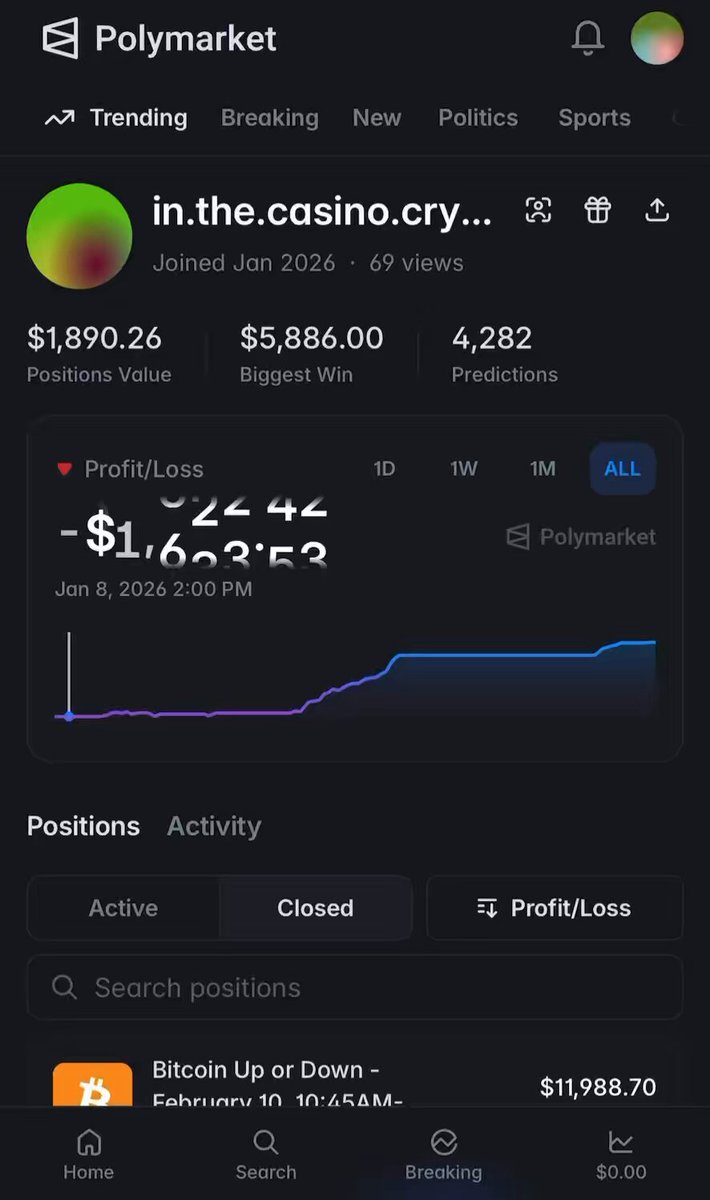
Task: Show the 1D profit/loss range
Action: pos(384,469)
